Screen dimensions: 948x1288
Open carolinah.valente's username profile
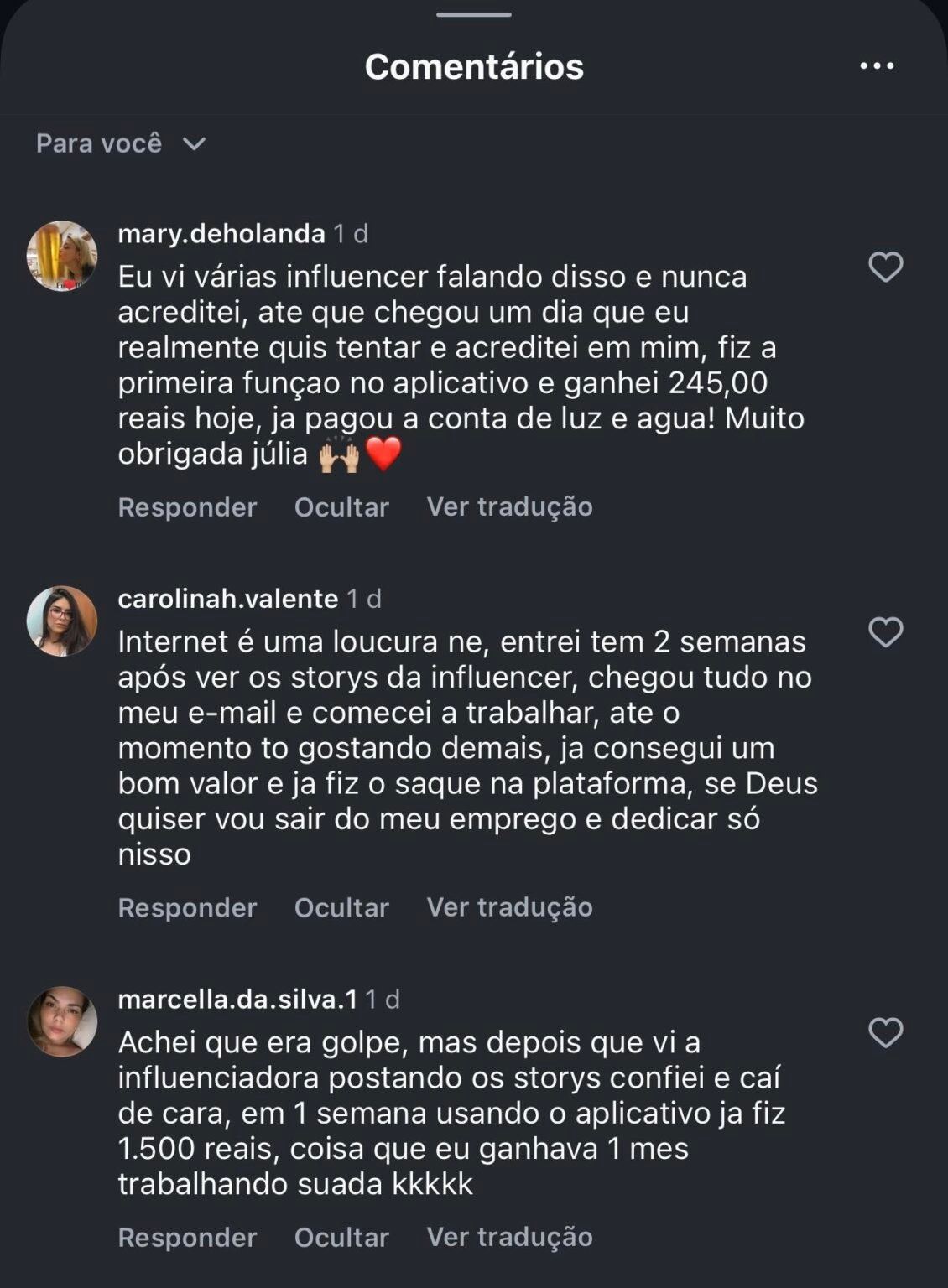click(227, 600)
